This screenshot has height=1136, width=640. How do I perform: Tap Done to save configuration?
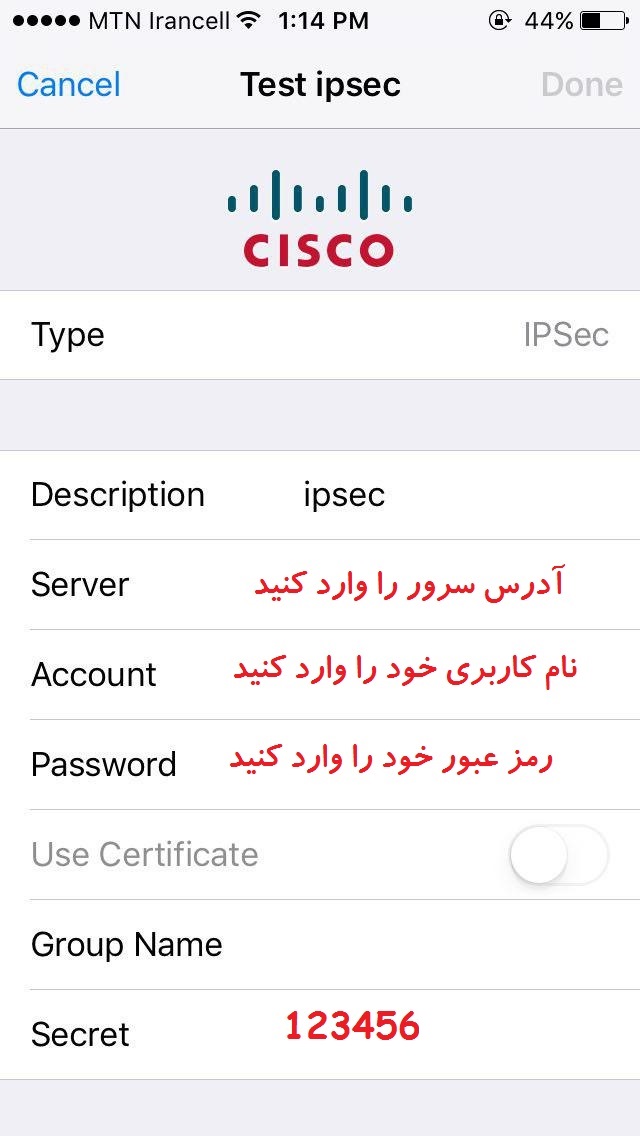(582, 84)
